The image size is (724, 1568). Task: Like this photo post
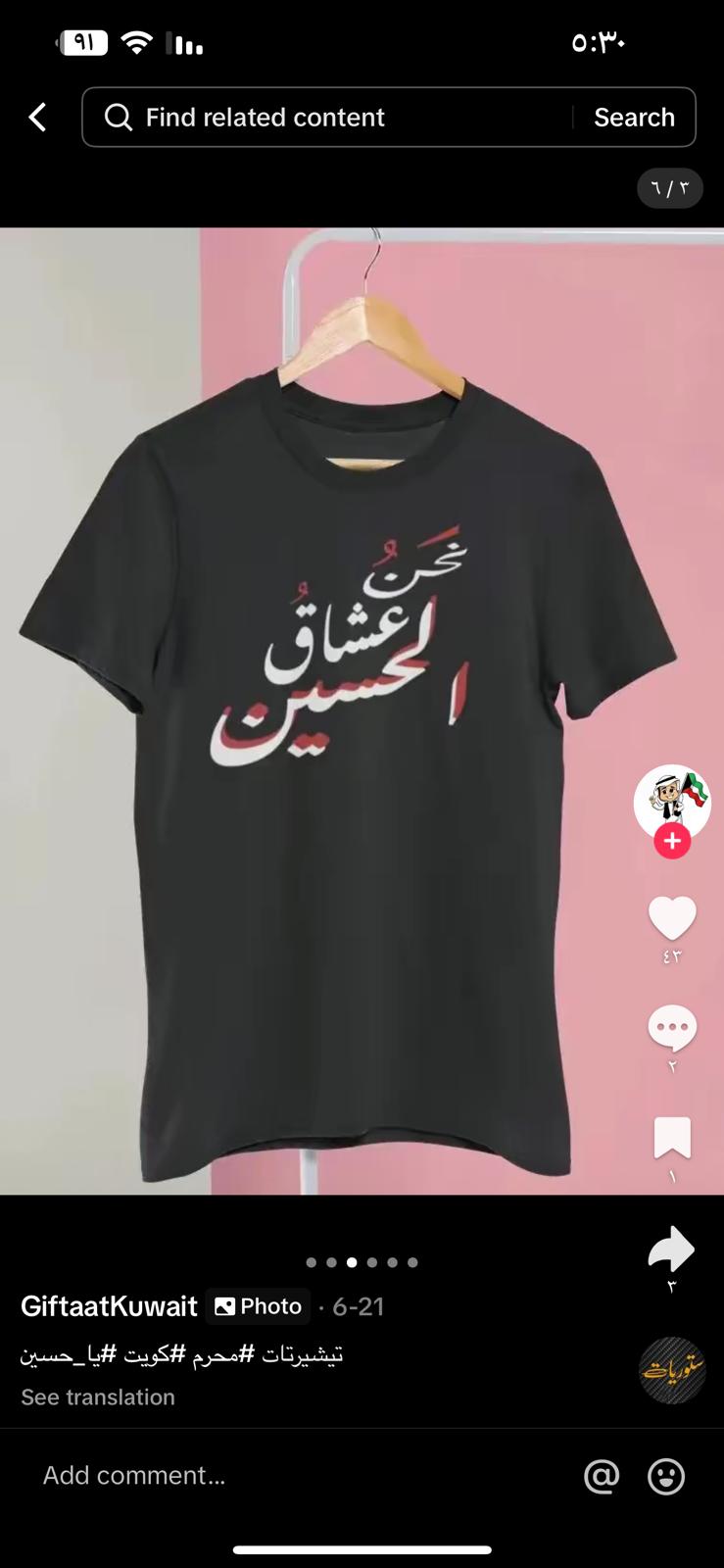pyautogui.click(x=672, y=918)
